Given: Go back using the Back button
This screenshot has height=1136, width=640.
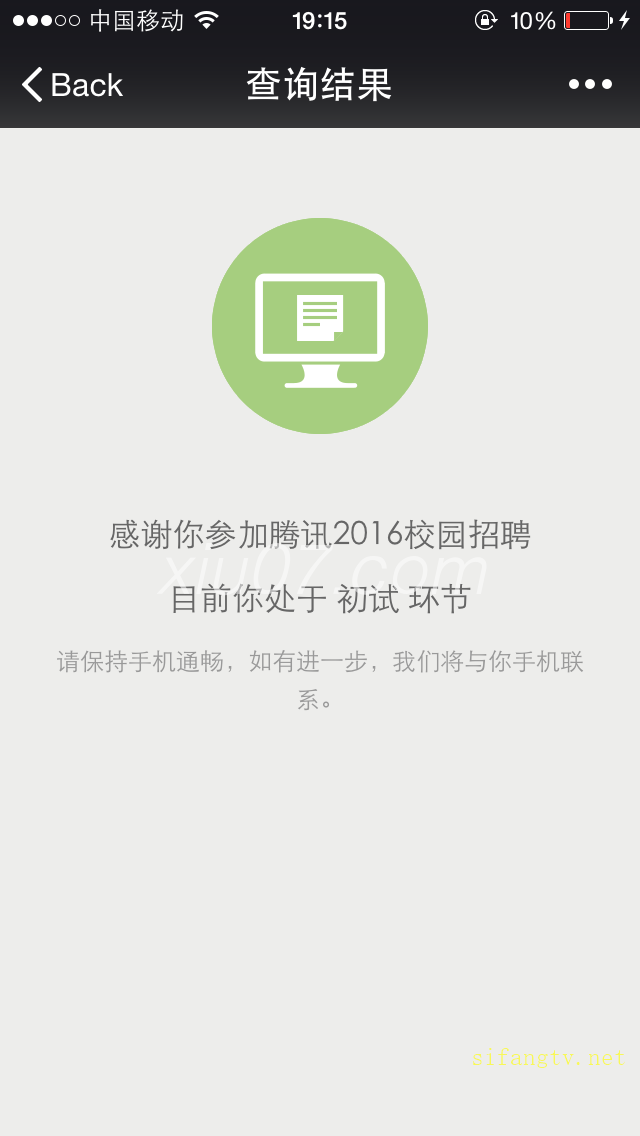Looking at the screenshot, I should (x=72, y=85).
